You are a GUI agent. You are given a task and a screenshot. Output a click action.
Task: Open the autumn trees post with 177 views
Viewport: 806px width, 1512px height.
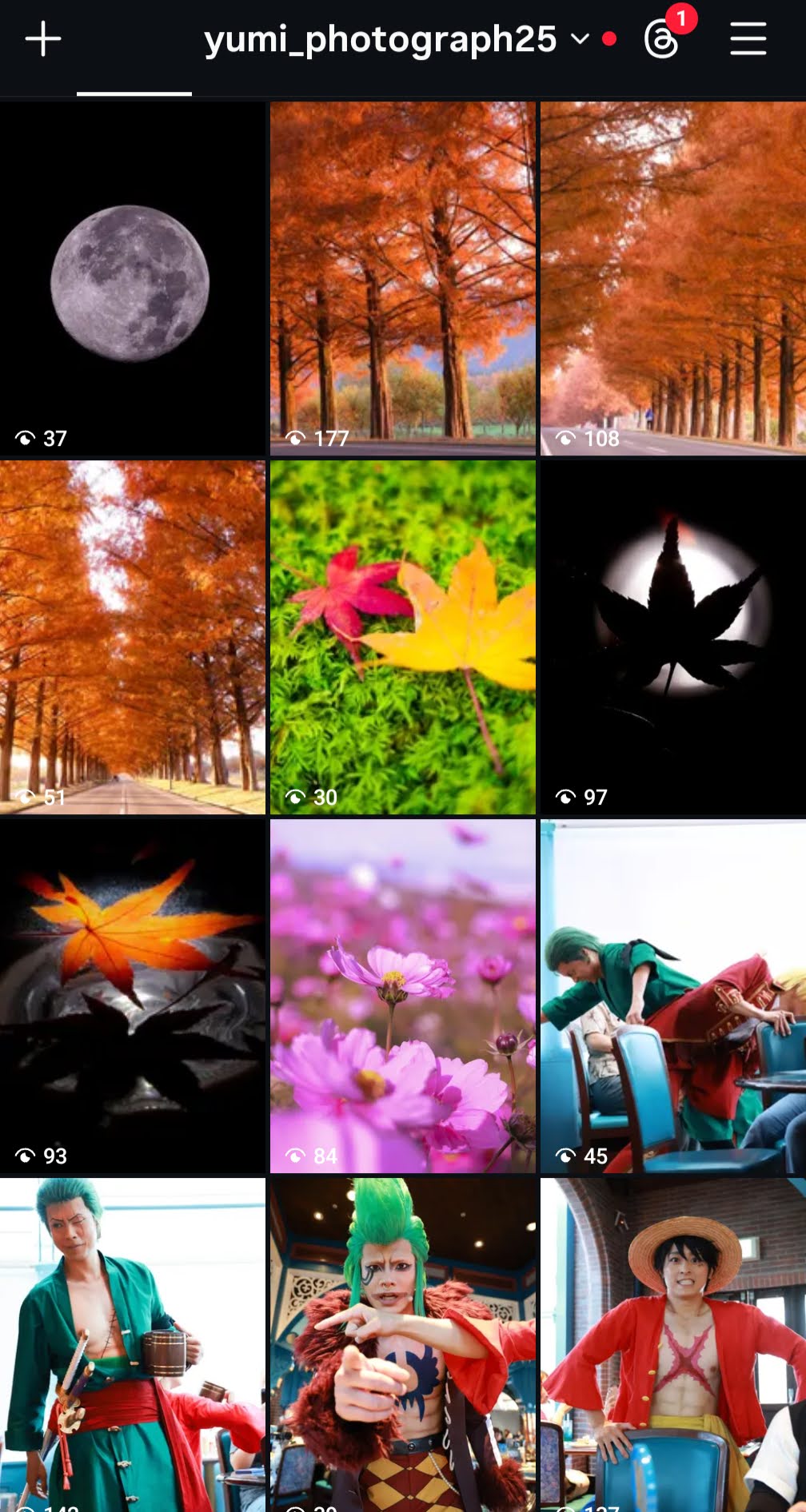403,278
